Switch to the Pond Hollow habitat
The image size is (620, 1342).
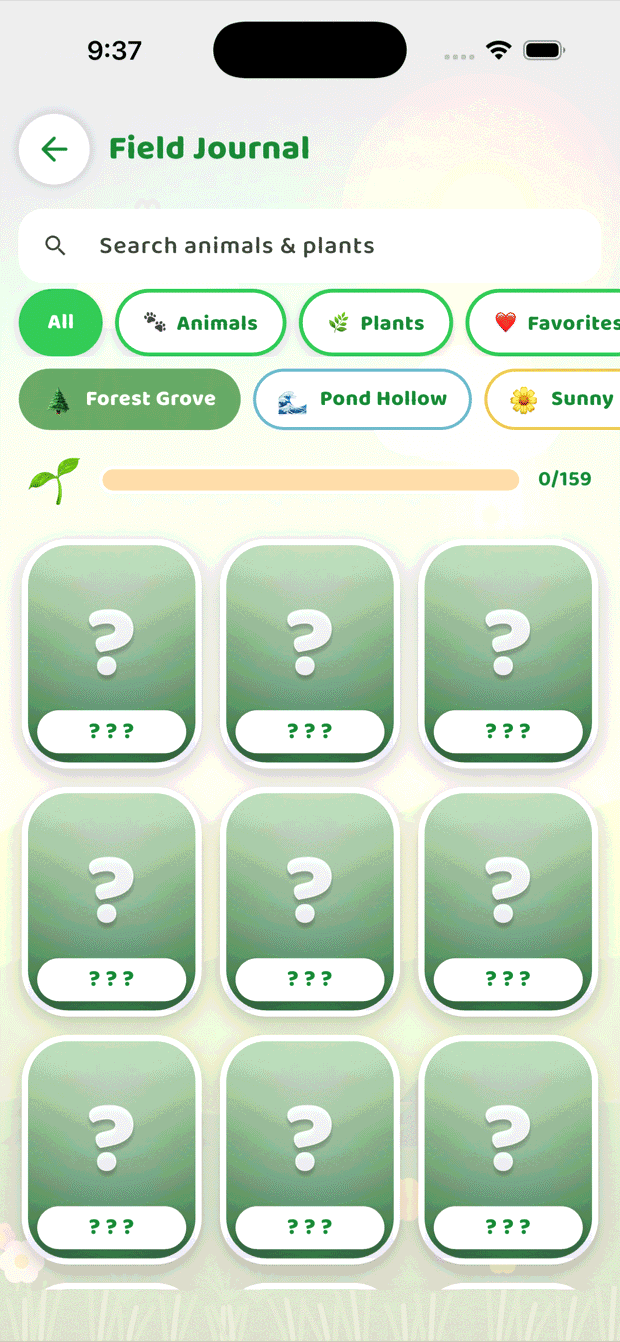pos(362,399)
